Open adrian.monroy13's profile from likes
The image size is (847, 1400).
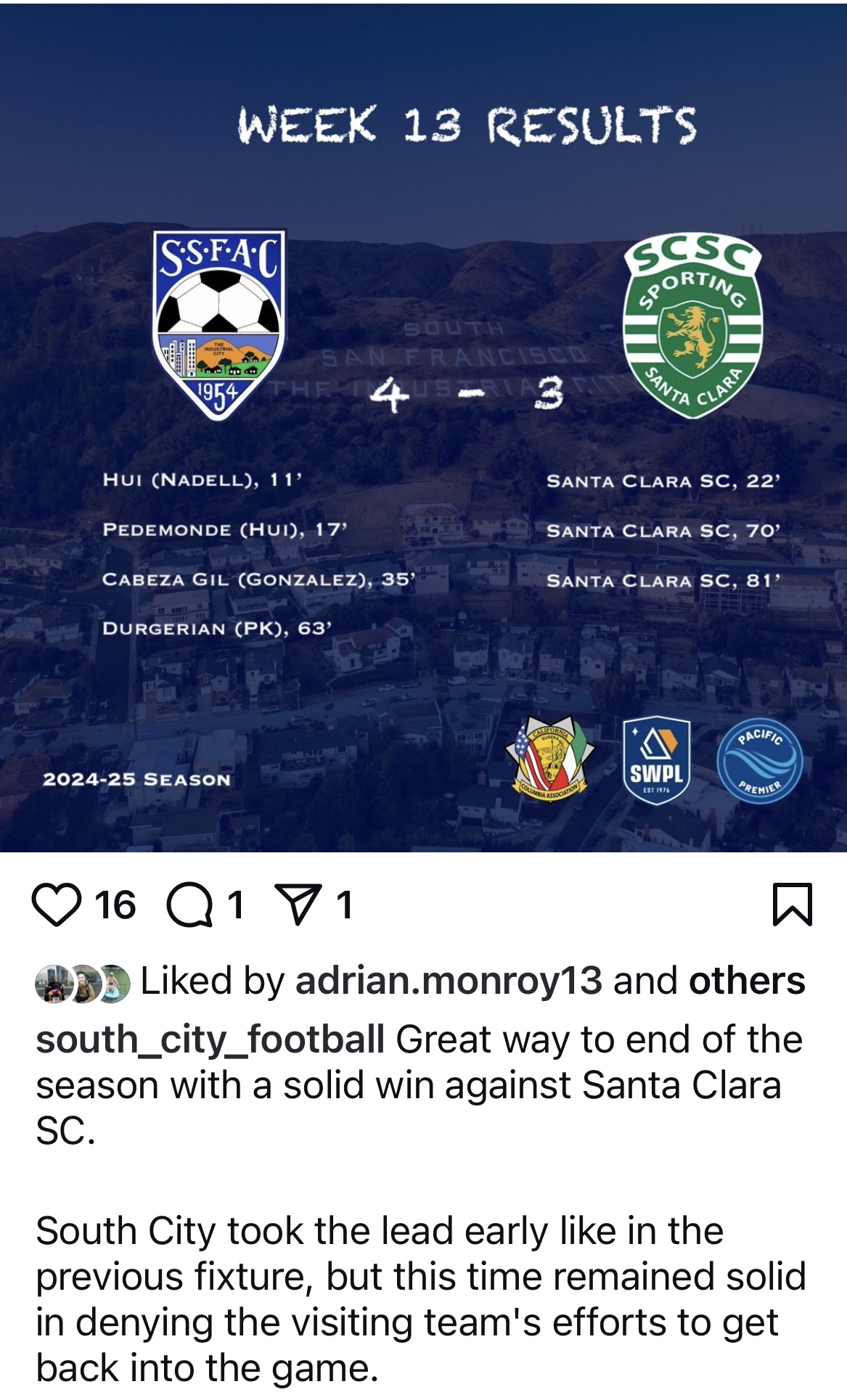[448, 981]
